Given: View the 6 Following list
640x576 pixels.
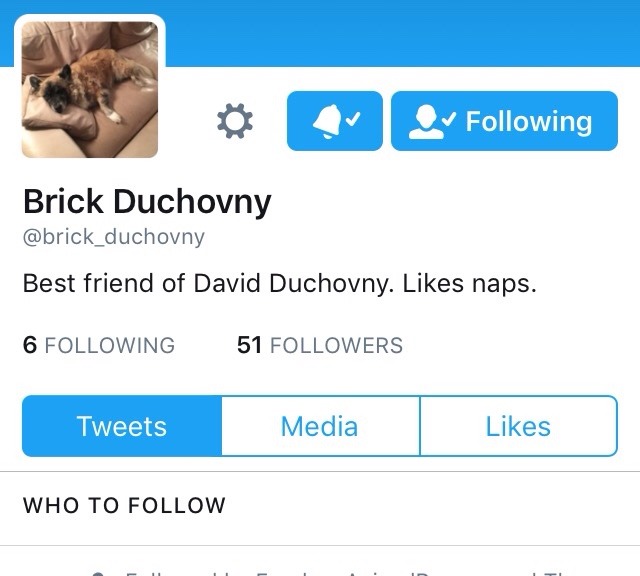Looking at the screenshot, I should coord(99,345).
